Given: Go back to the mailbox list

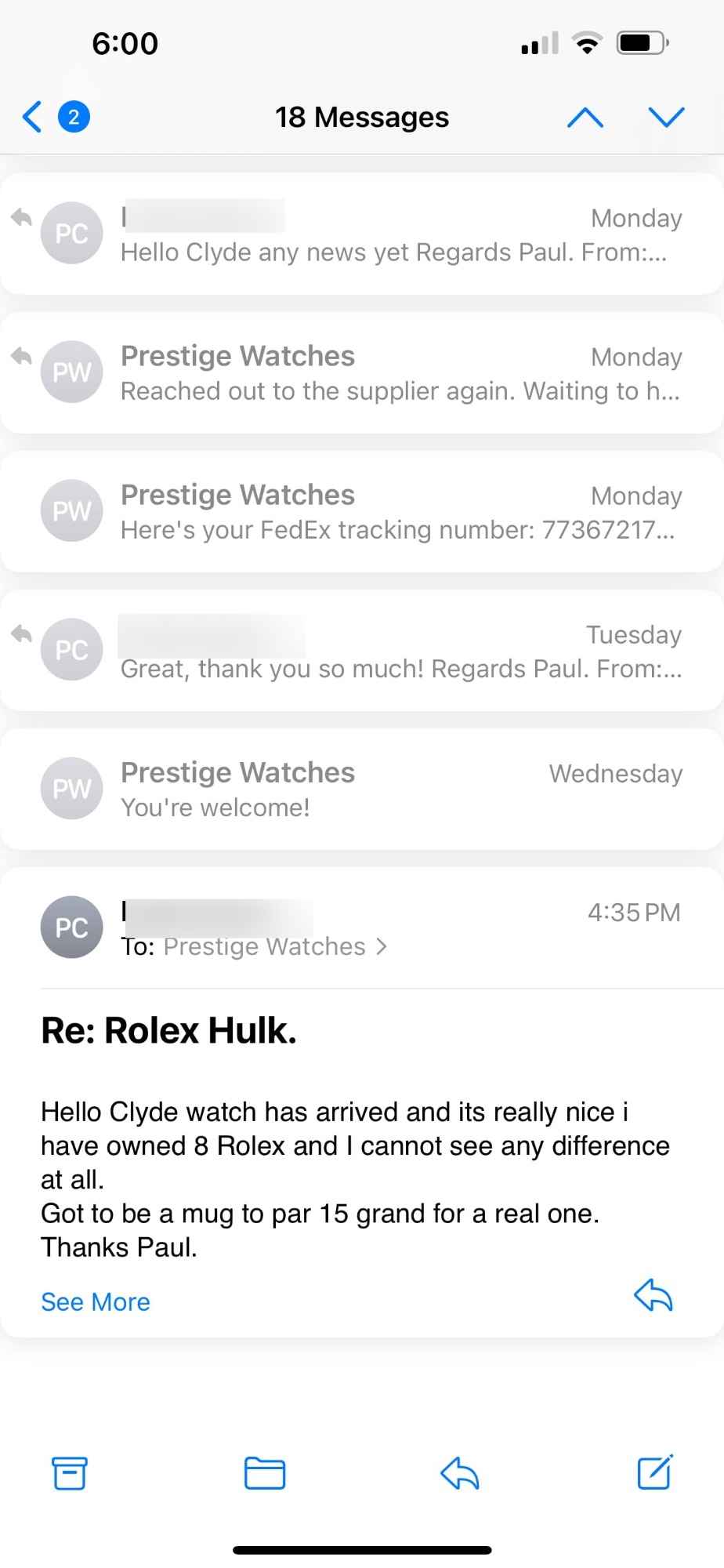Looking at the screenshot, I should click(x=33, y=118).
